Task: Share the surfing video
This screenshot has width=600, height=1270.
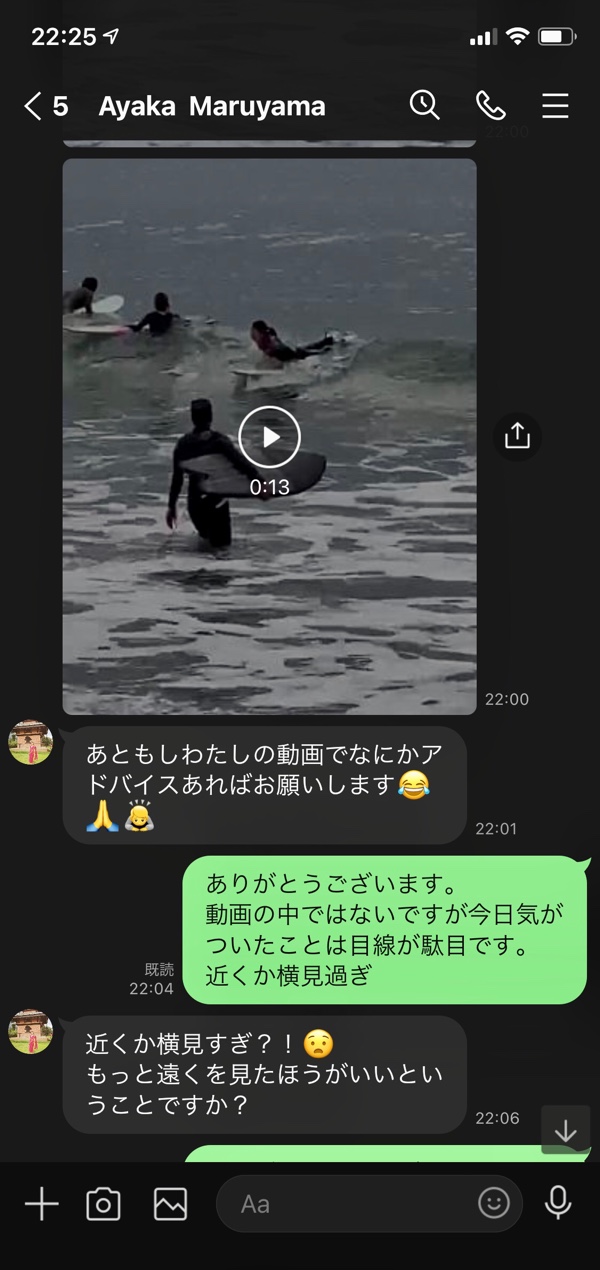Action: [x=517, y=436]
